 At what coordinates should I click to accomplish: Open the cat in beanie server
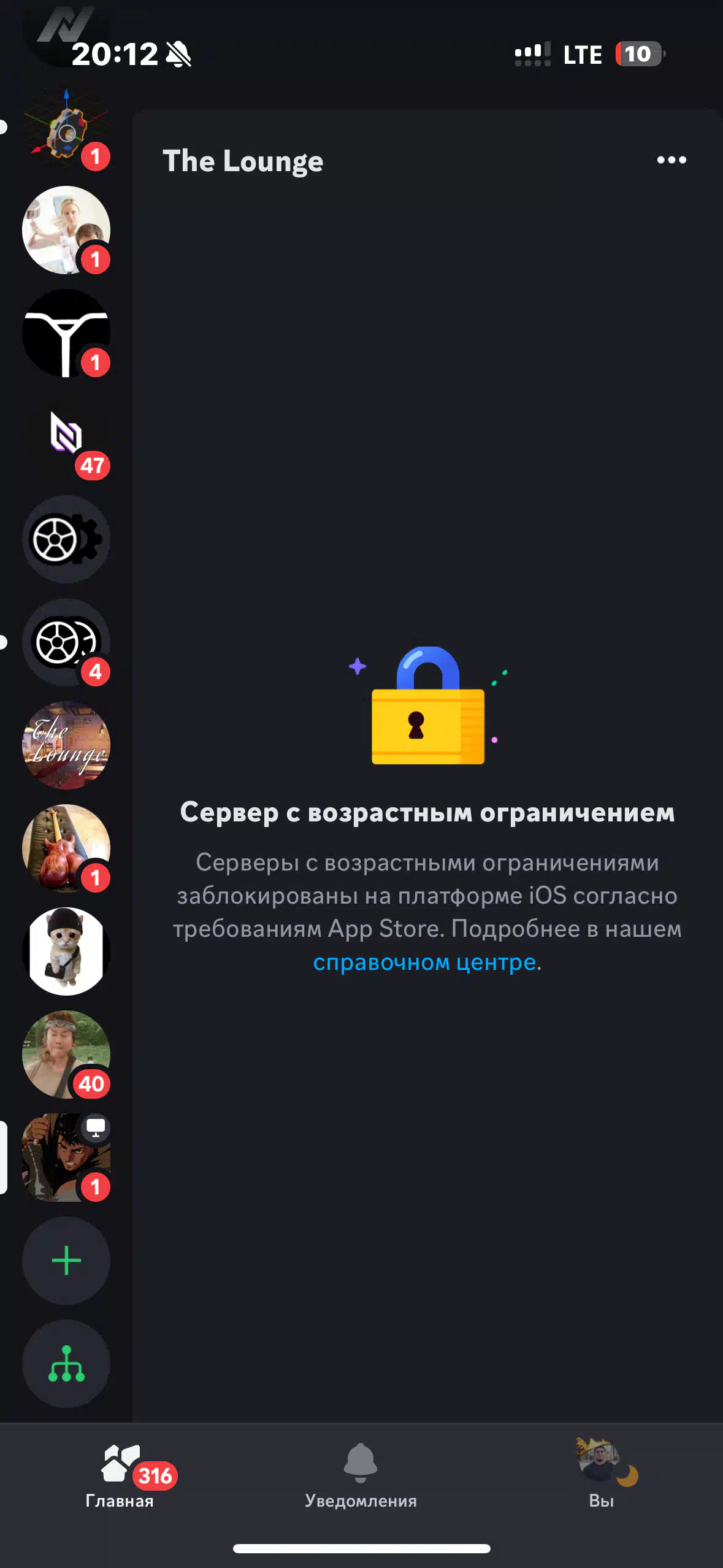pos(66,951)
